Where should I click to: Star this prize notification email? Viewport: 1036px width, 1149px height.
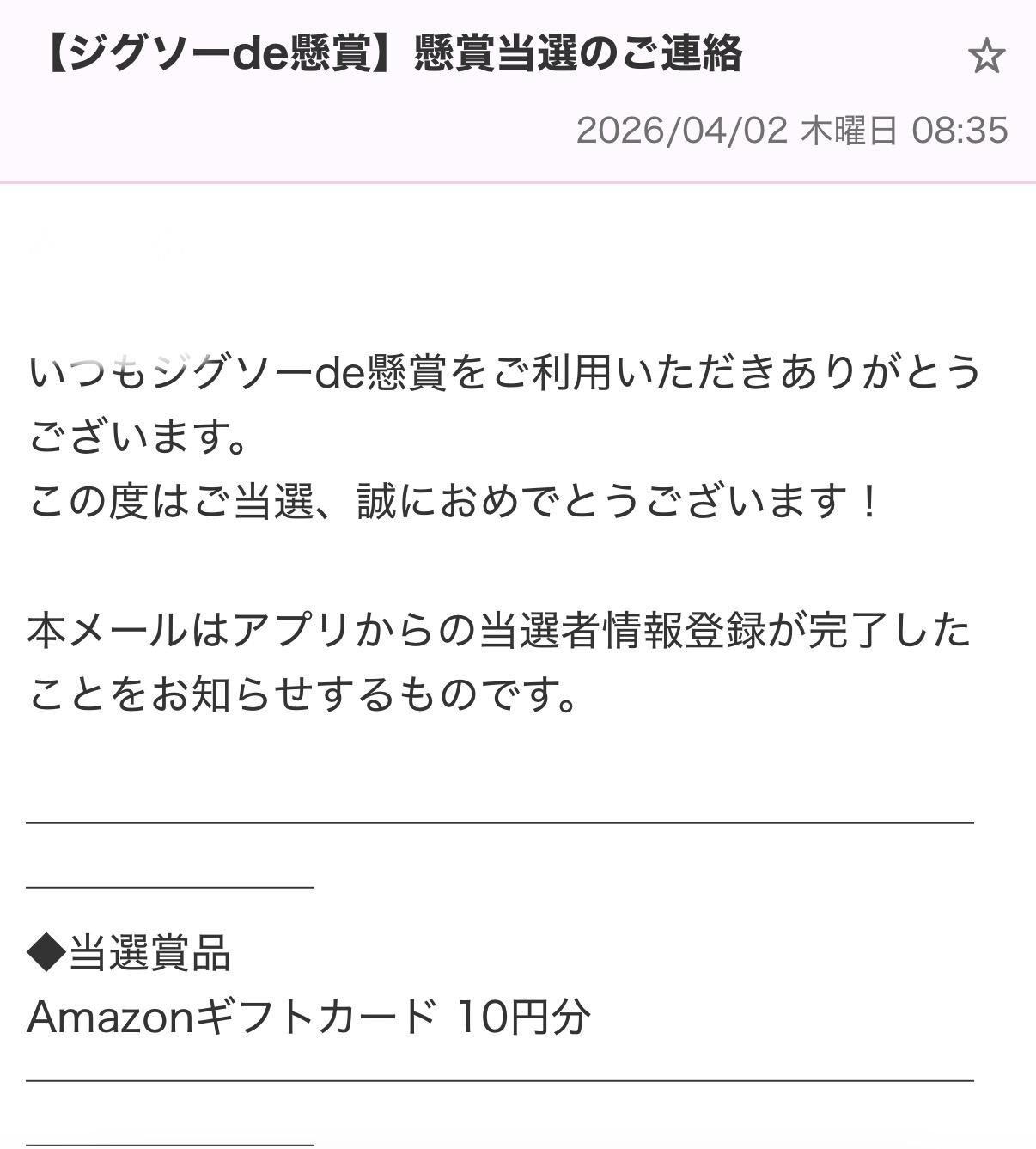[x=985, y=57]
